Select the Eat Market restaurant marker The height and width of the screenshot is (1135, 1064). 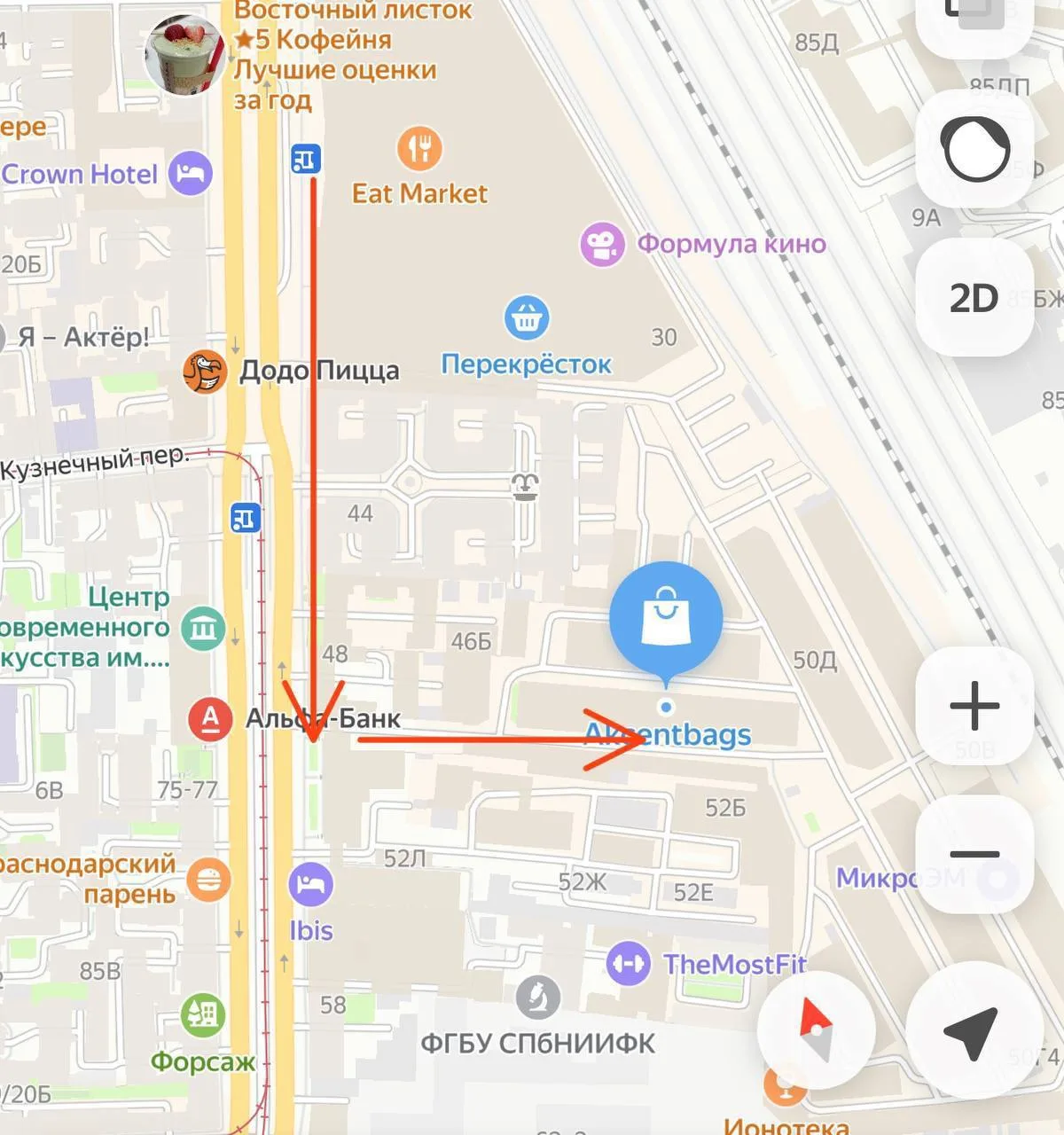point(419,148)
